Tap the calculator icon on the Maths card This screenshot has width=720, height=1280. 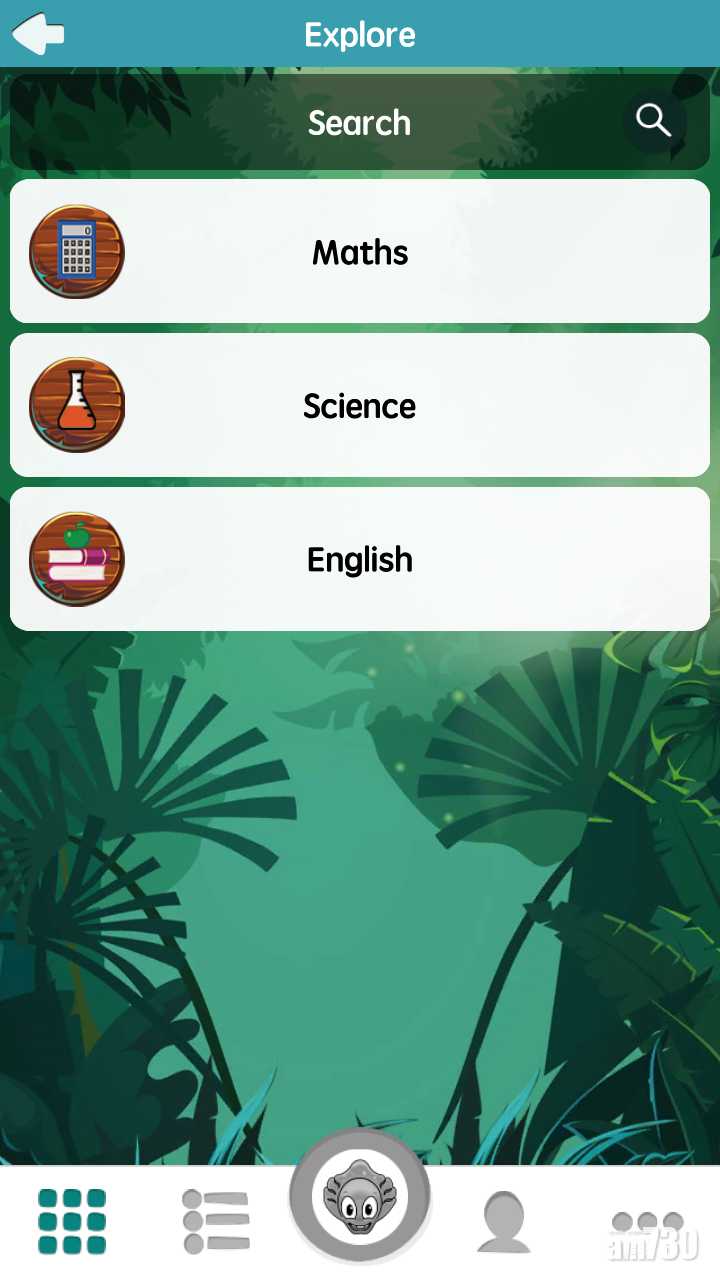coord(77,252)
